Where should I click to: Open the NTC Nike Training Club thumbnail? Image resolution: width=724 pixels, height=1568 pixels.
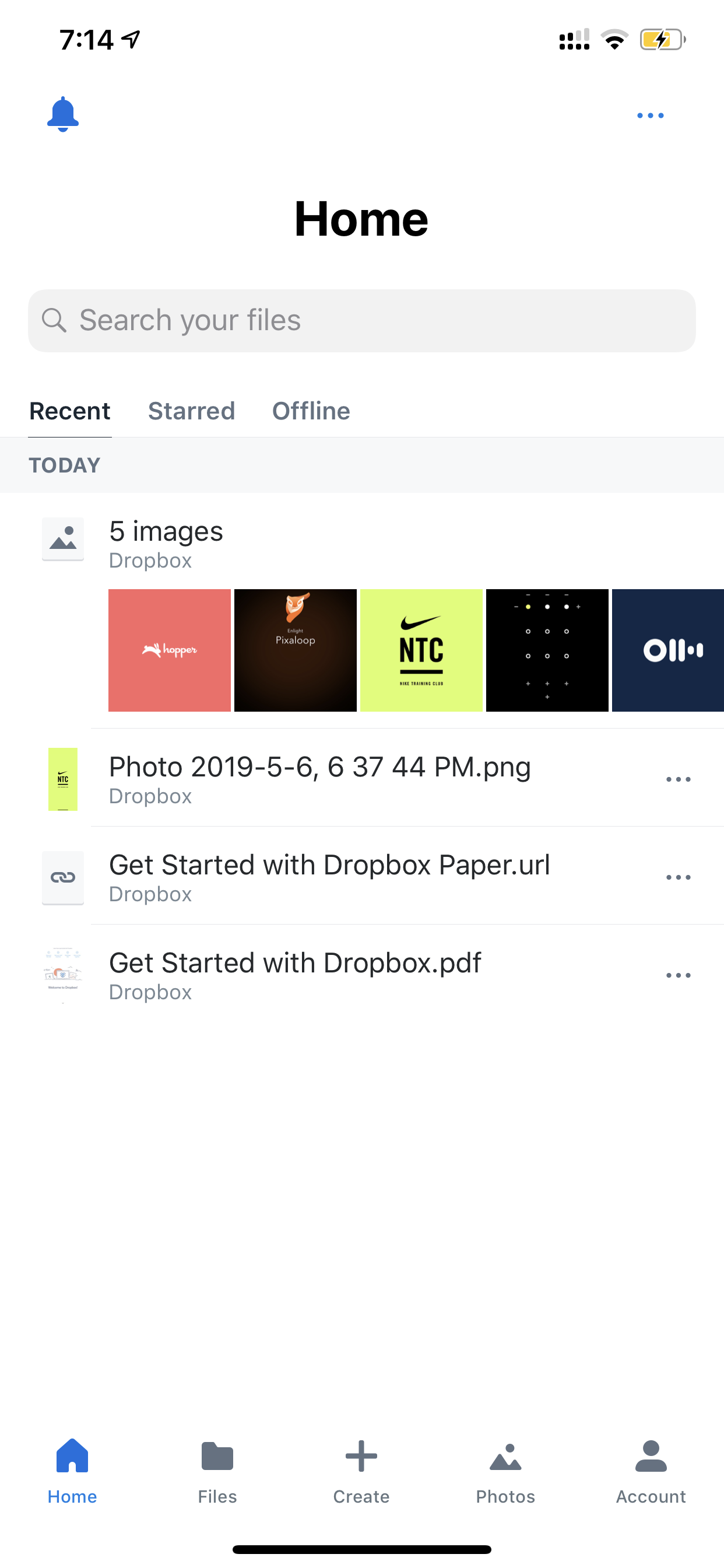tap(421, 650)
